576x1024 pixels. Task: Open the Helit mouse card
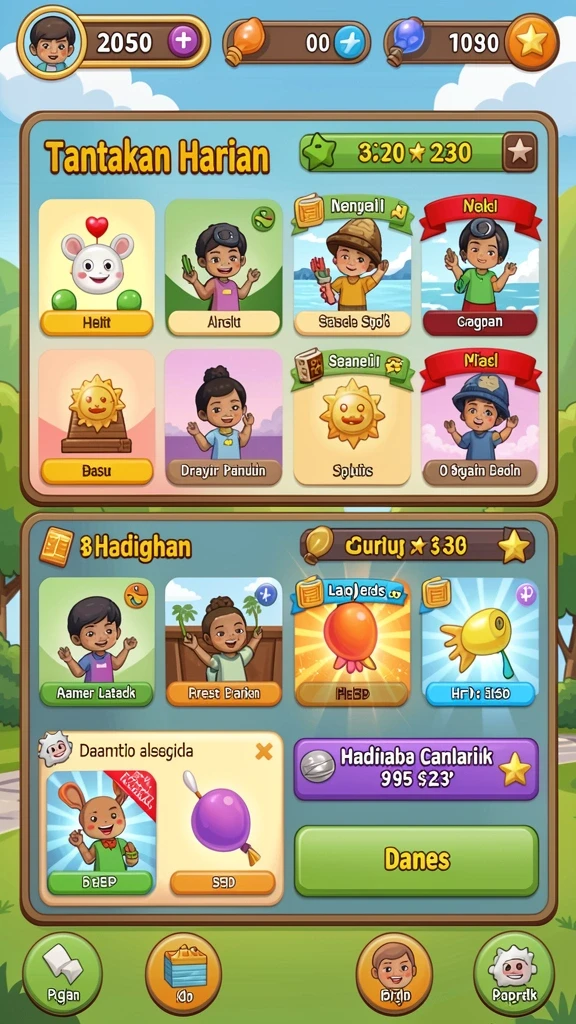[x=97, y=268]
